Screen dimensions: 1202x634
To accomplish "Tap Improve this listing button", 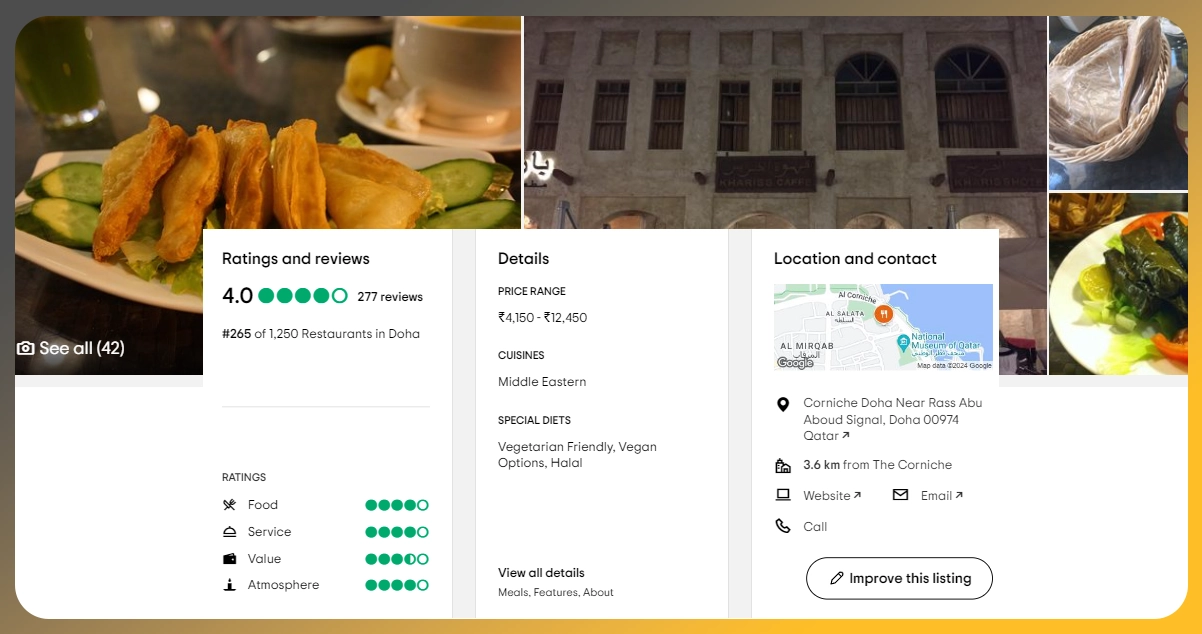I will (899, 578).
